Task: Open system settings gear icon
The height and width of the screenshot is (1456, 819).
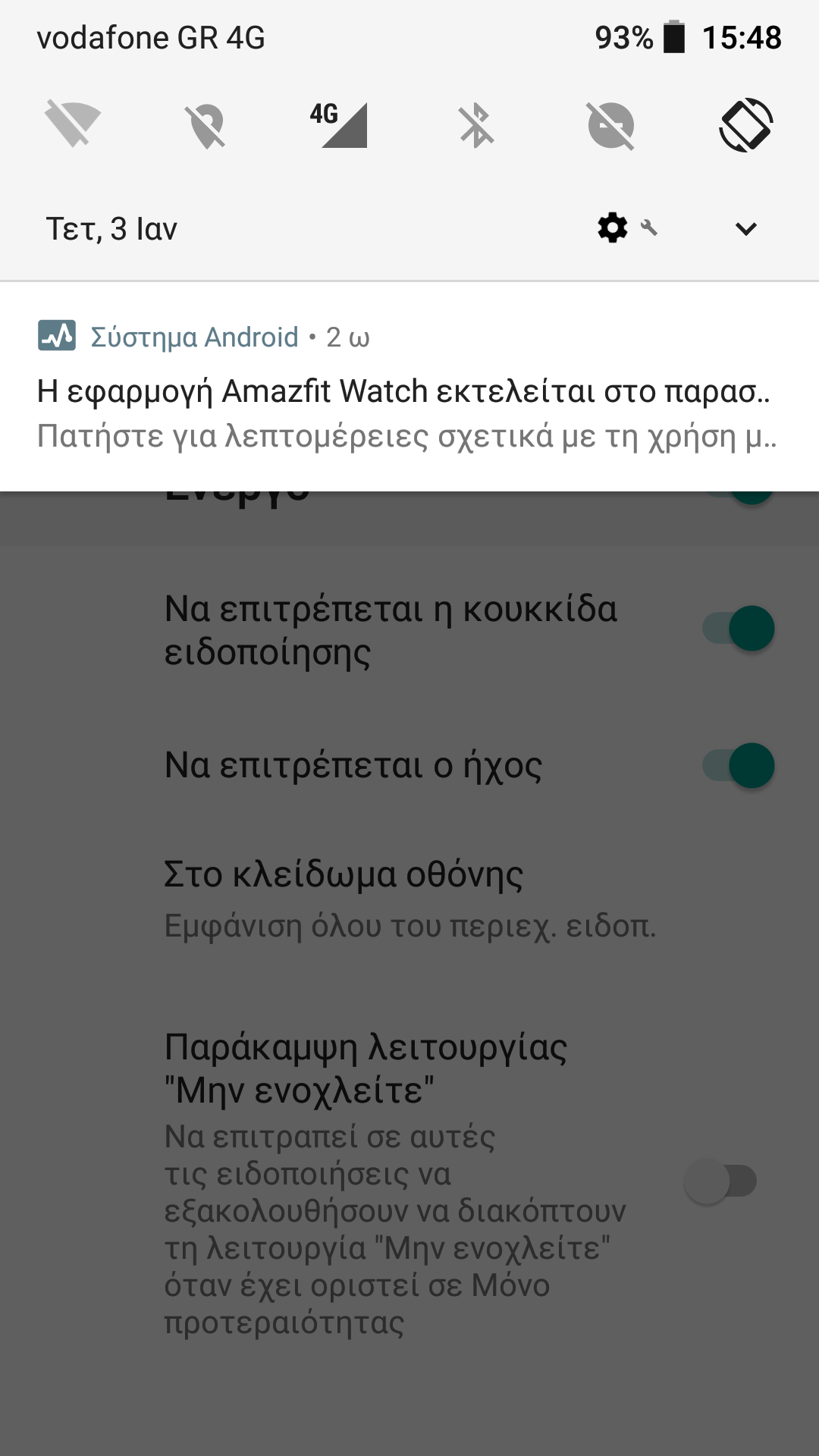Action: coord(613,227)
